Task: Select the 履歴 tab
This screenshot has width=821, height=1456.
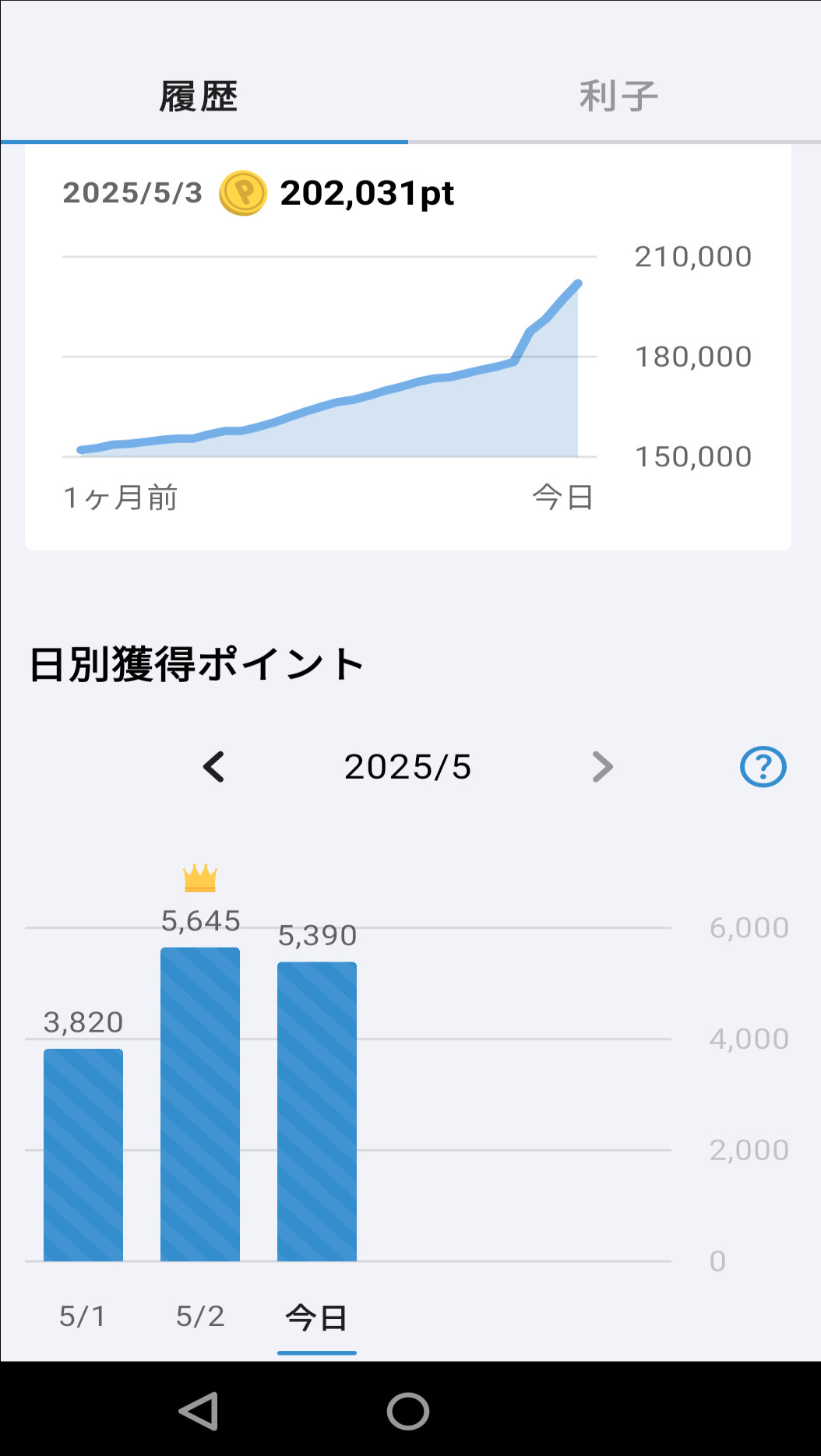Action: tap(199, 97)
